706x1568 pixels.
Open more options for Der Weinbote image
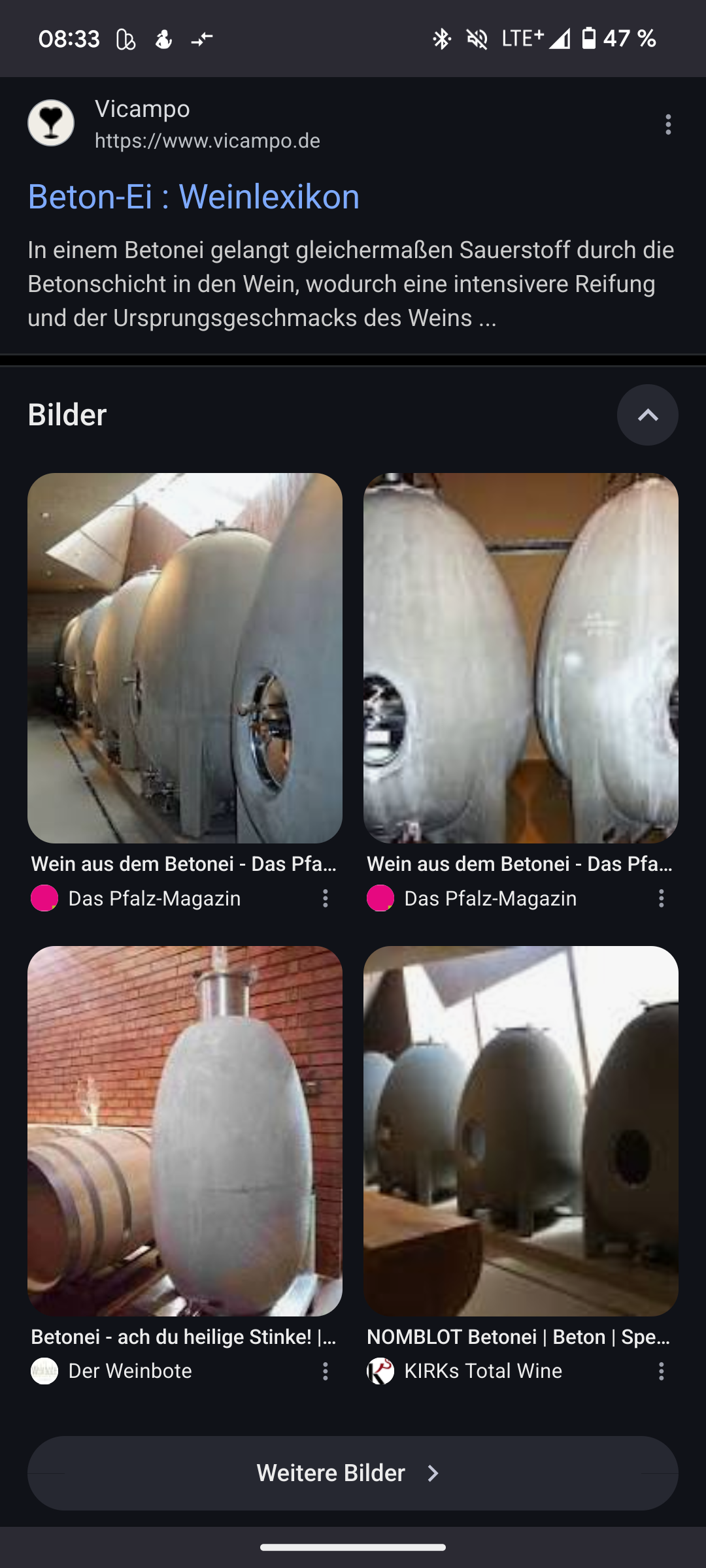click(x=325, y=1371)
